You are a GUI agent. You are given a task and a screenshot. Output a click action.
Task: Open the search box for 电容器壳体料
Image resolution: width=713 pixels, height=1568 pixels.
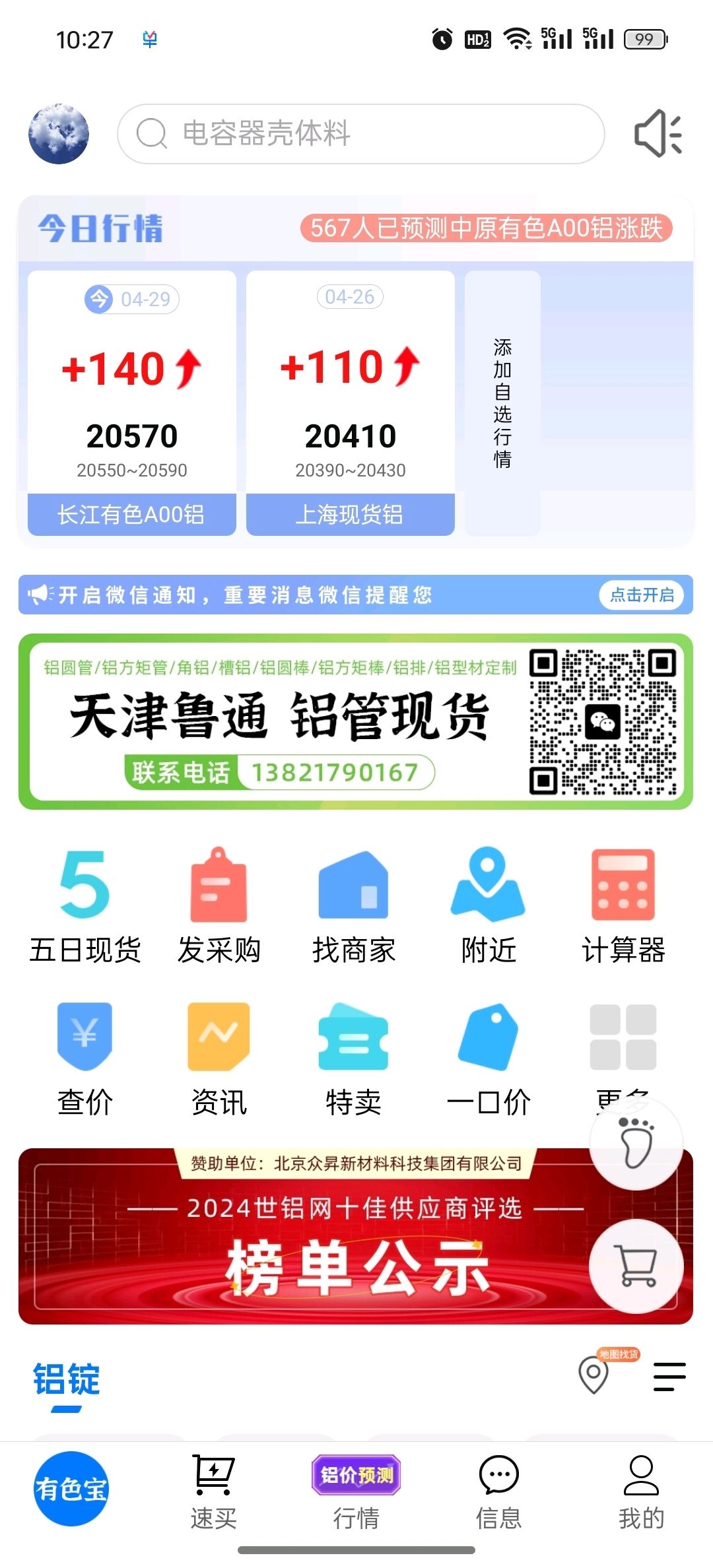pos(360,134)
